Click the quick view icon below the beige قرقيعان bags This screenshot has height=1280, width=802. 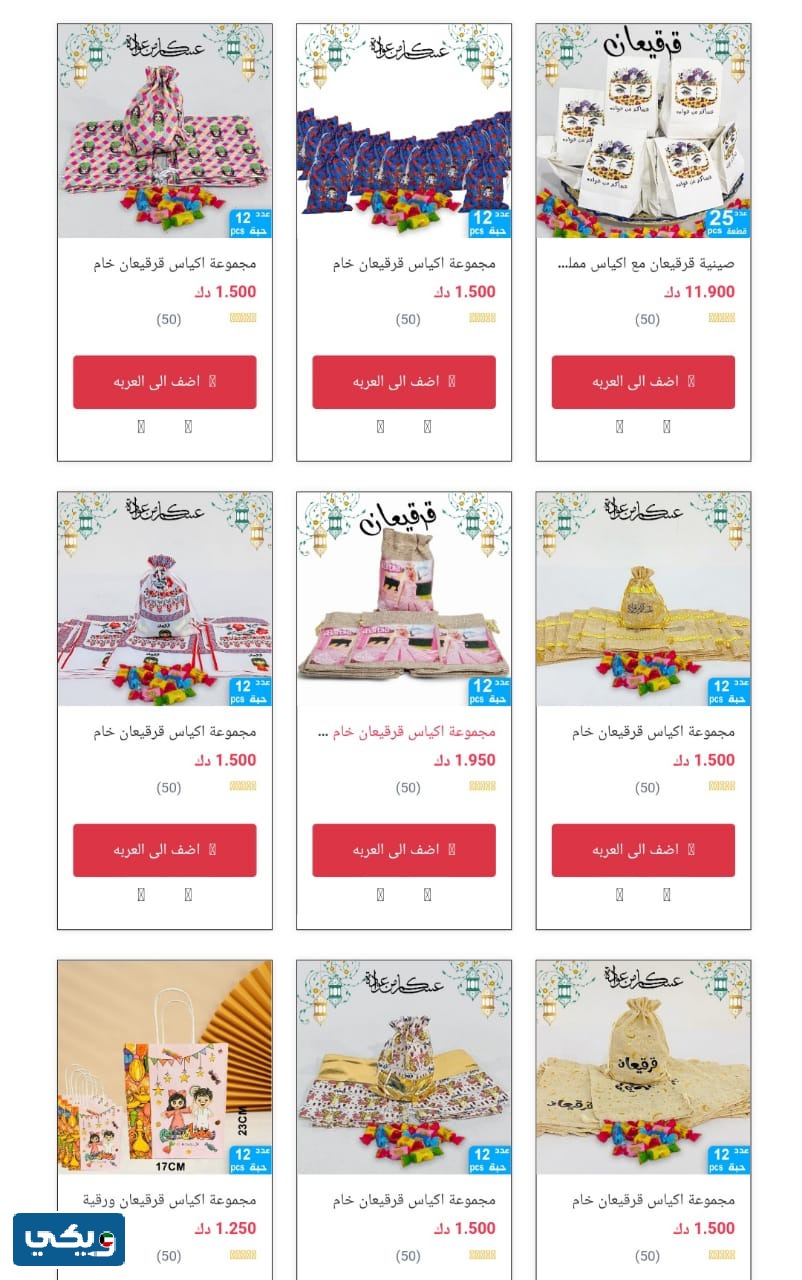[618, 1278]
